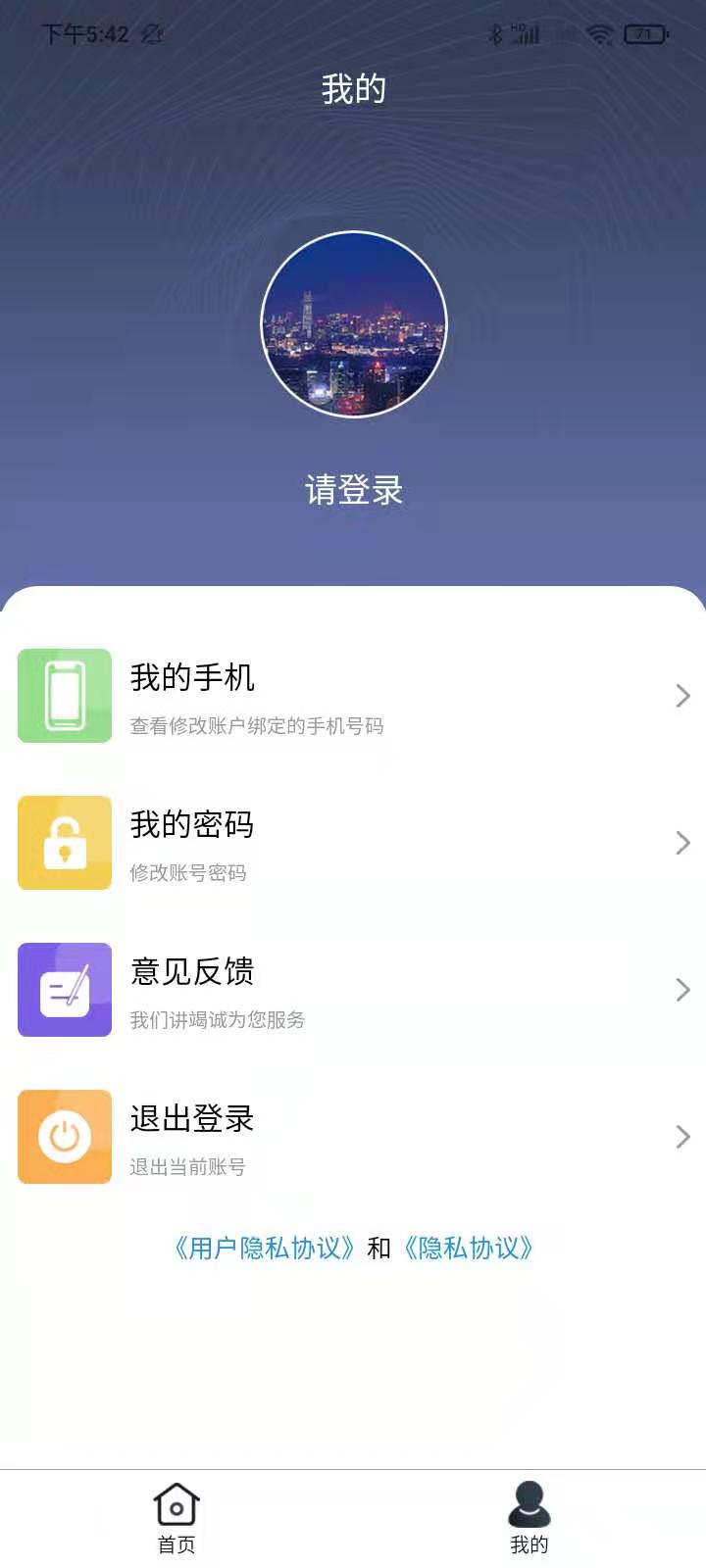Click the chevron next to 退出登录
Image resolution: width=706 pixels, height=1568 pixels.
683,1137
